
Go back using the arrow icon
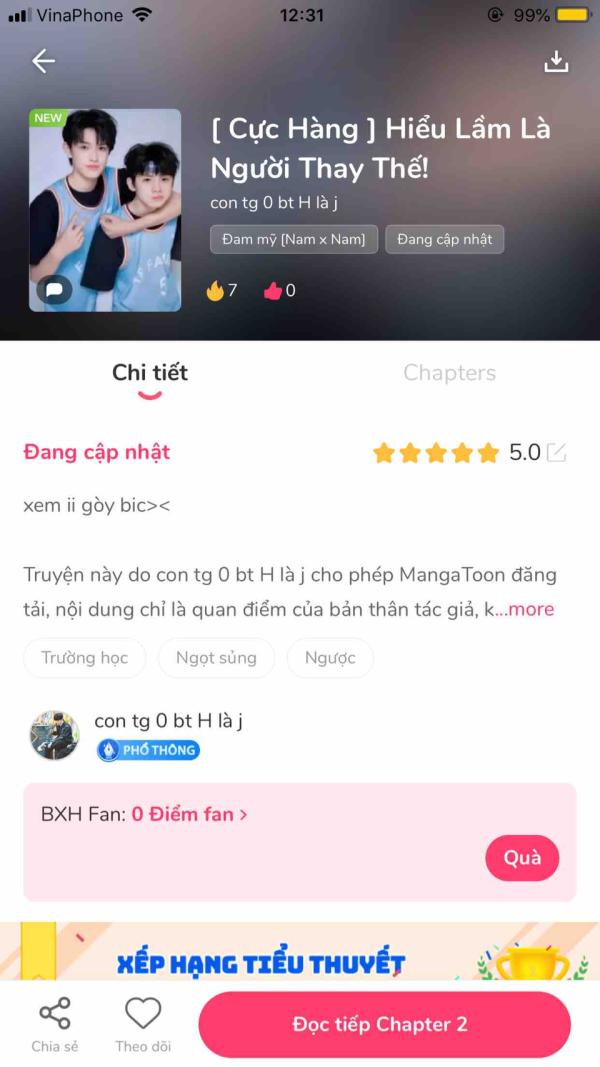tap(43, 62)
